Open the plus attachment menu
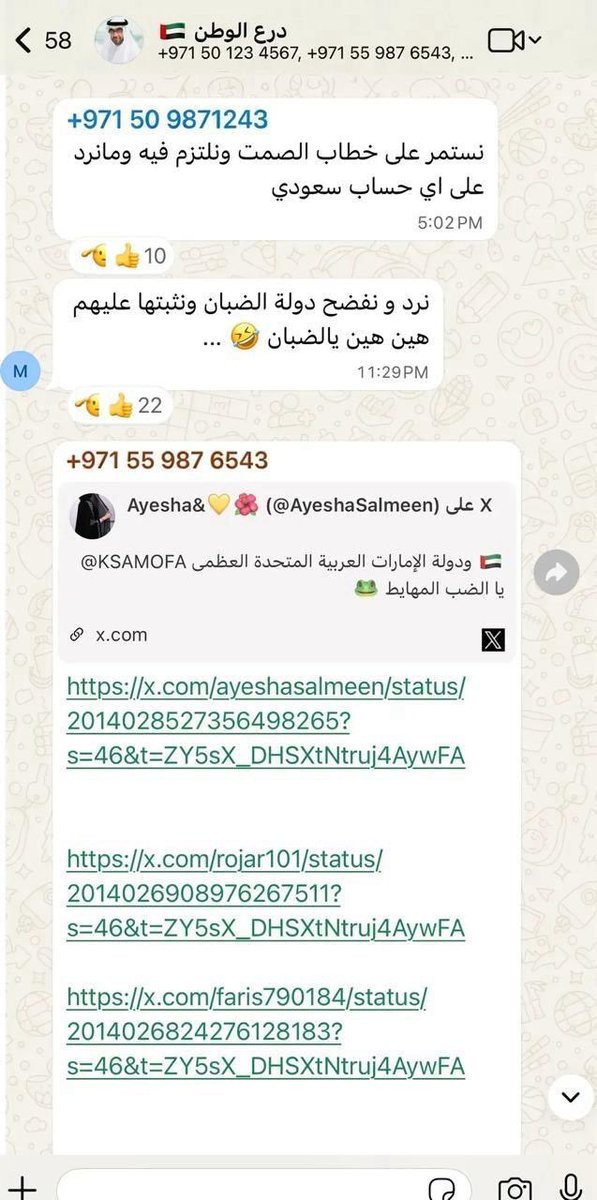The width and height of the screenshot is (597, 1200). tap(22, 1186)
